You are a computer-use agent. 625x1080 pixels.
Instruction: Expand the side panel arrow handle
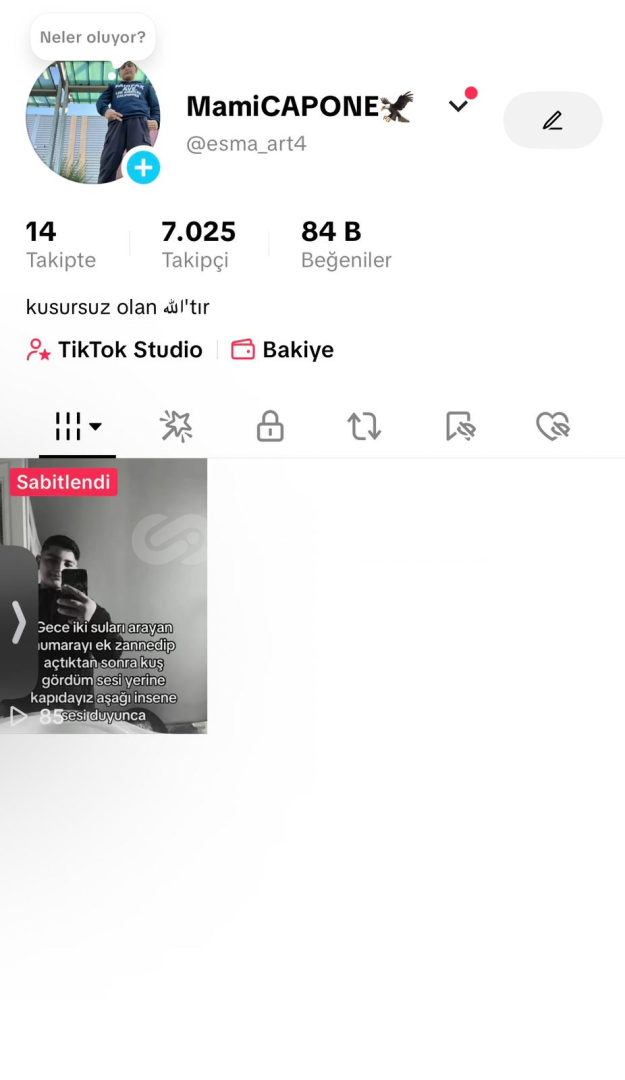pyautogui.click(x=18, y=622)
